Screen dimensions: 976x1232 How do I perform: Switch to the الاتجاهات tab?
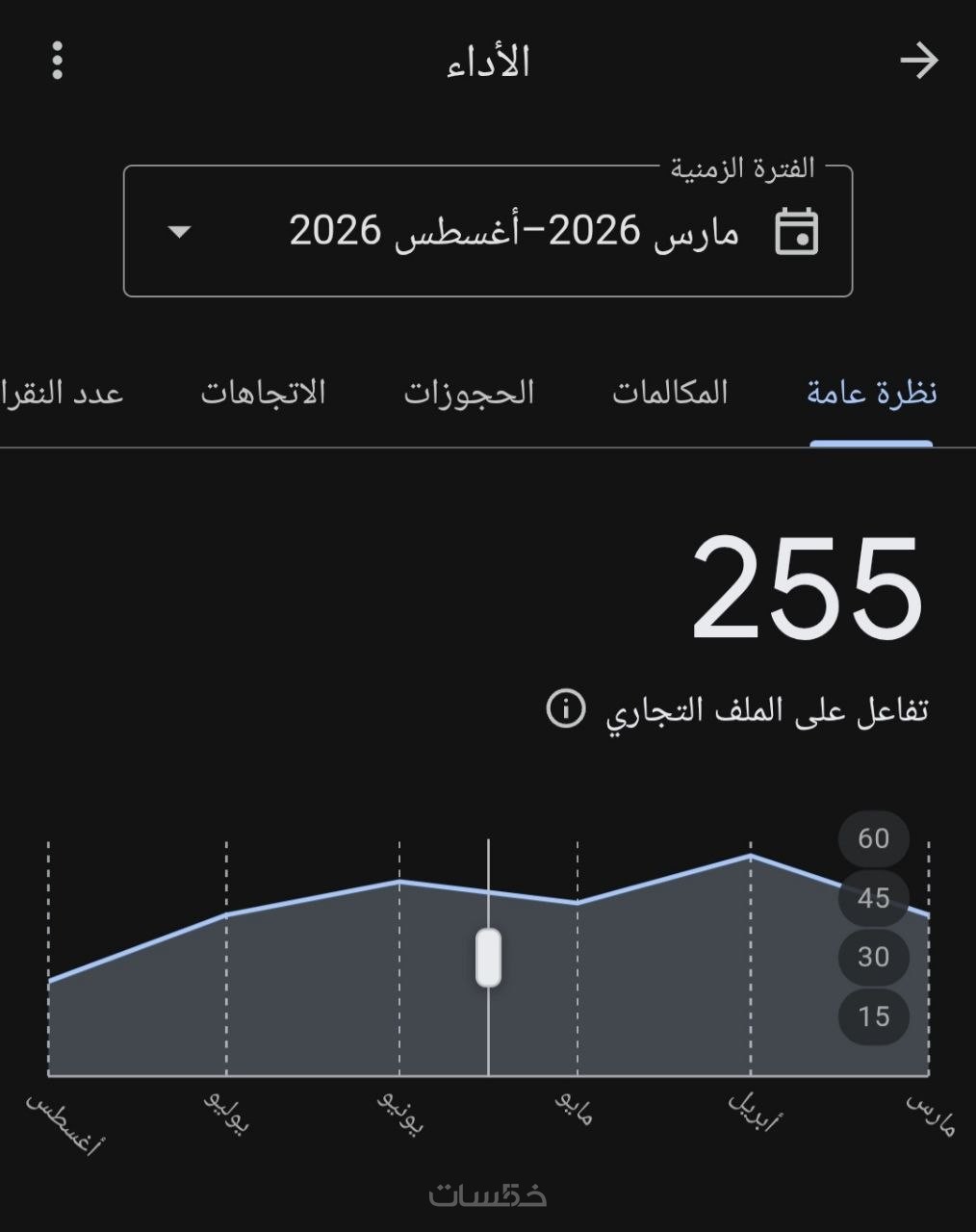(264, 393)
